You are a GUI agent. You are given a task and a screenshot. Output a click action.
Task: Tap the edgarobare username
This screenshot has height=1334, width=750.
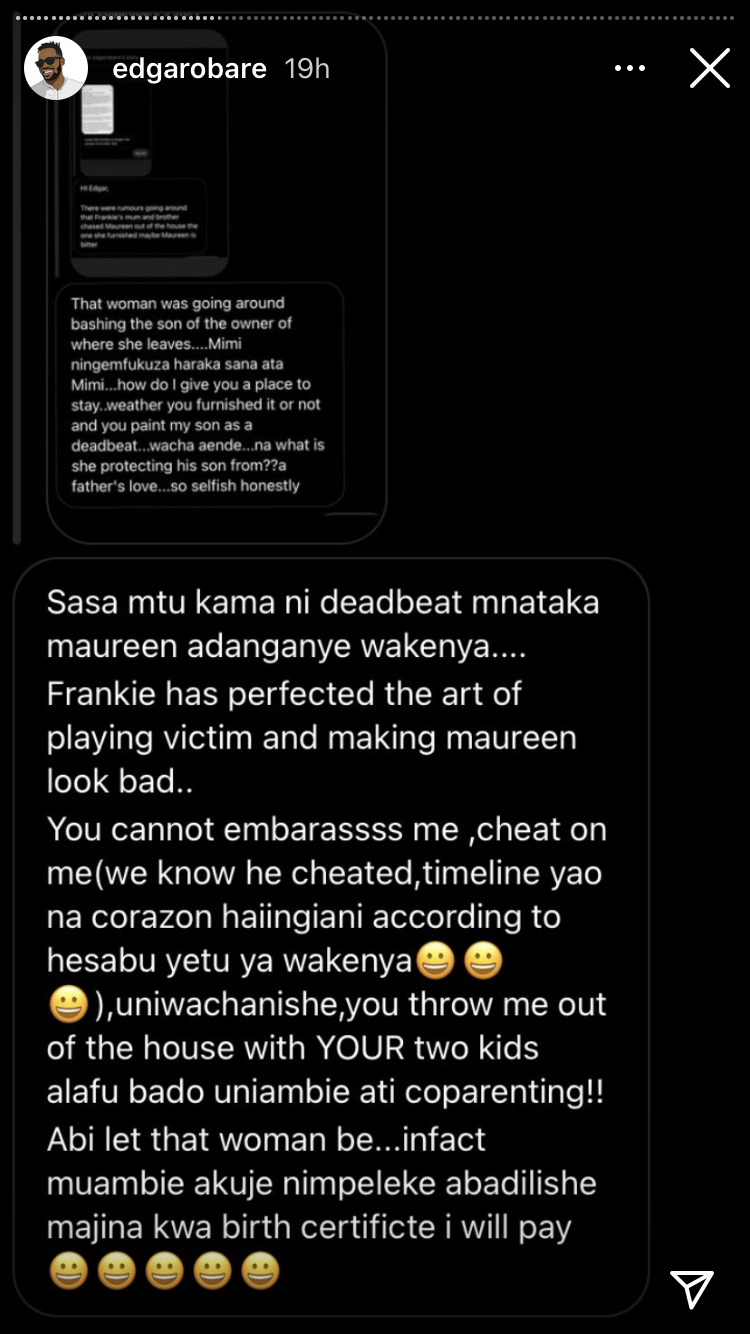[x=190, y=68]
